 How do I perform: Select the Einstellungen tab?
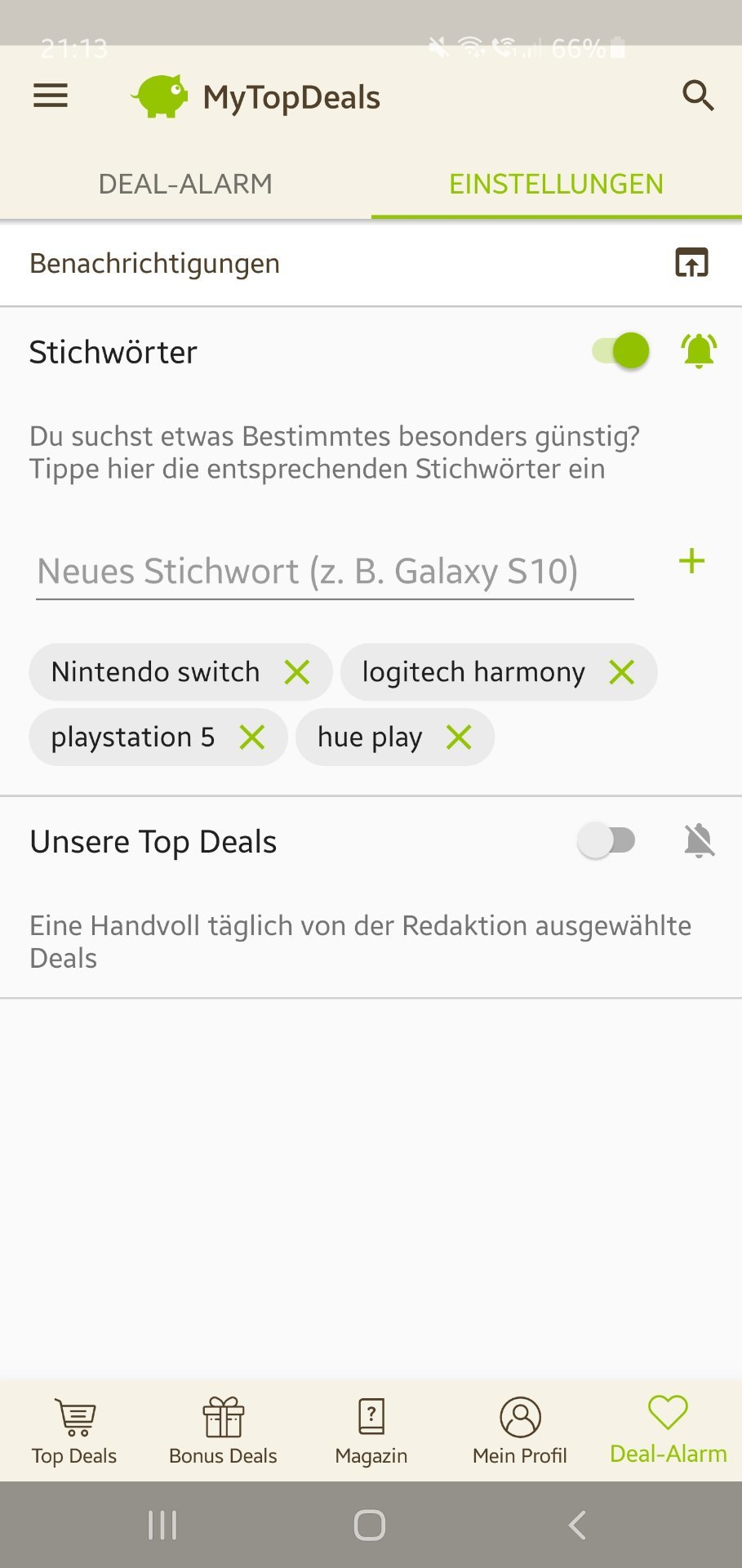tap(556, 184)
